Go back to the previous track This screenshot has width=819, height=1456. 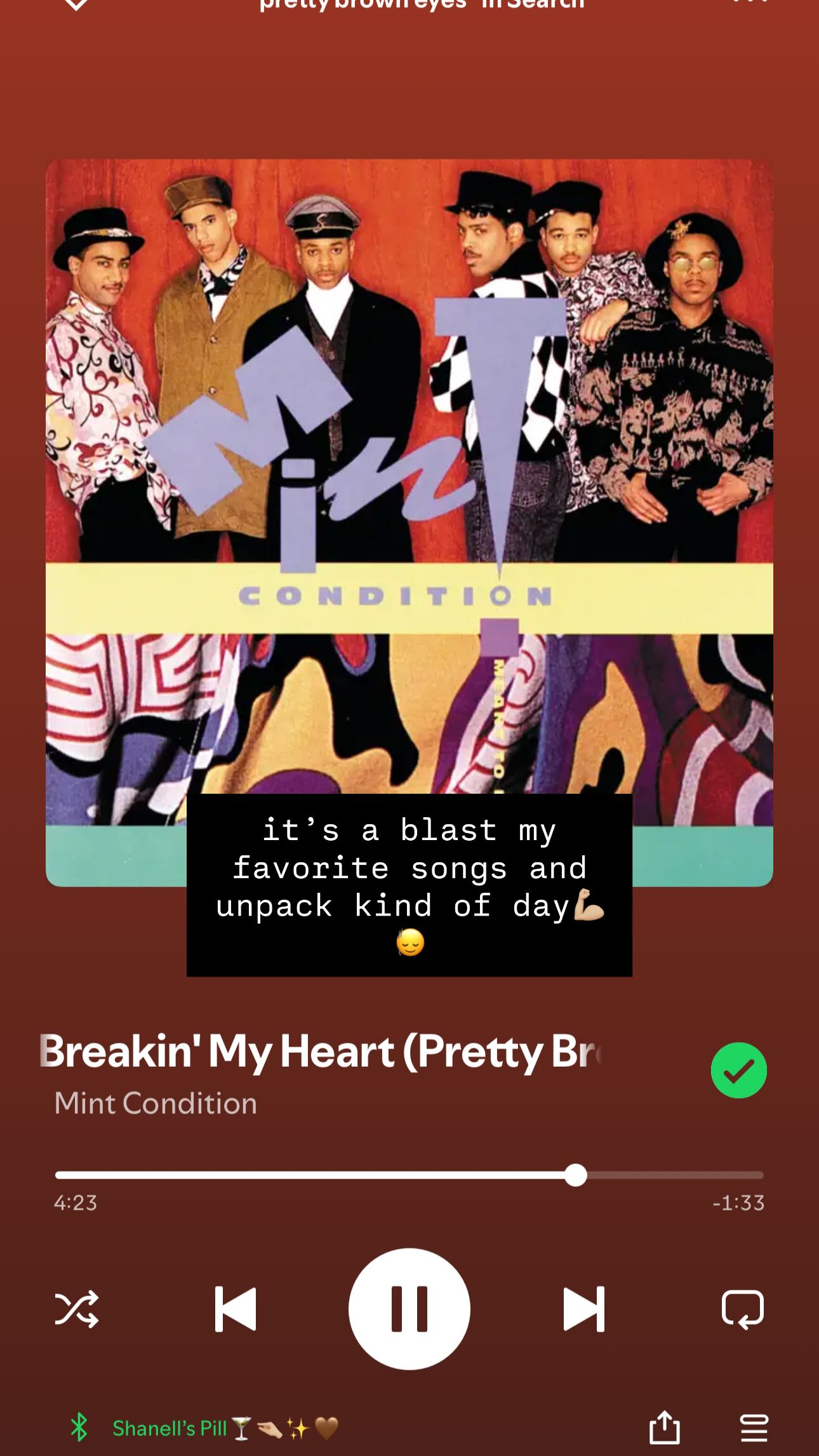click(236, 1309)
